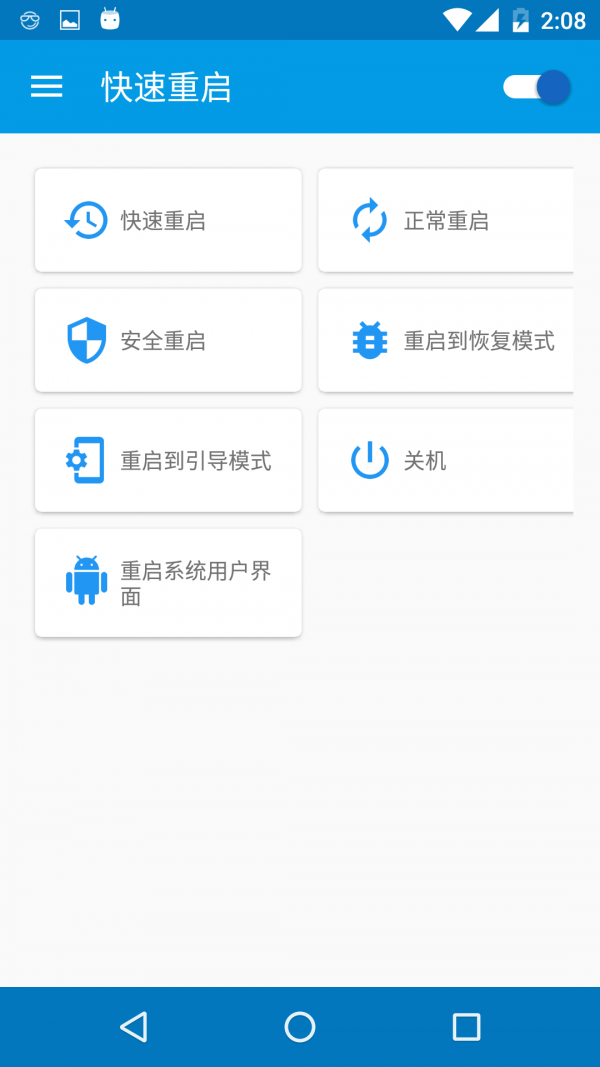600x1067 pixels.
Task: Open the hamburger drawer menu
Action: (47, 87)
